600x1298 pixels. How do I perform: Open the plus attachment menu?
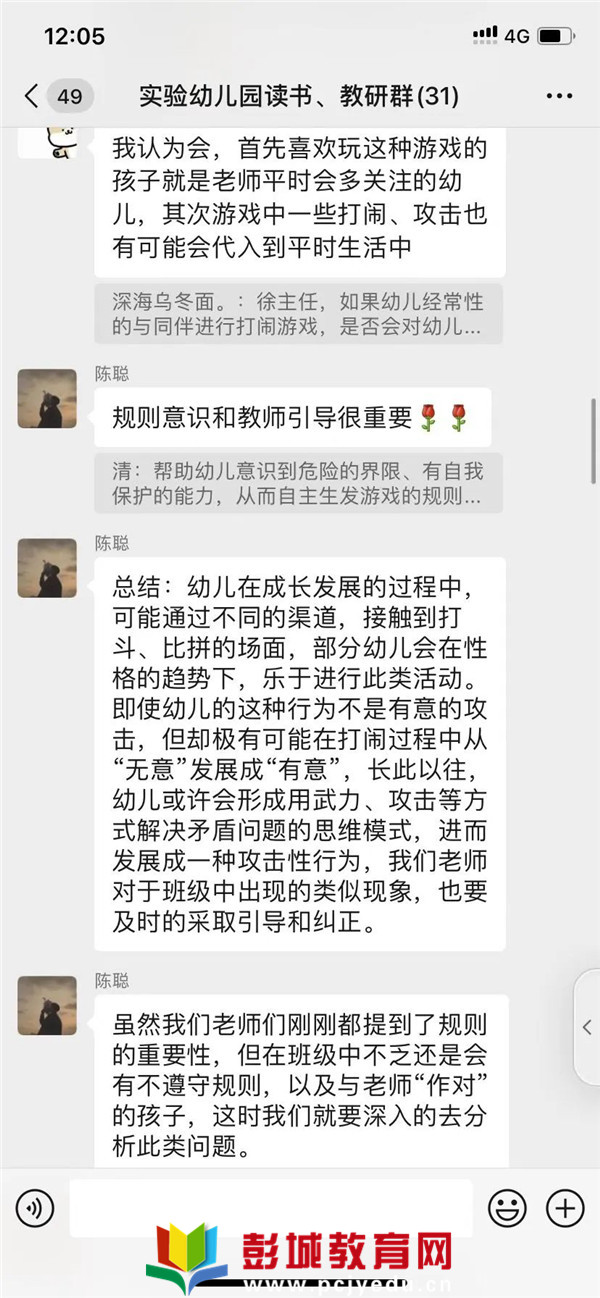(x=565, y=1209)
